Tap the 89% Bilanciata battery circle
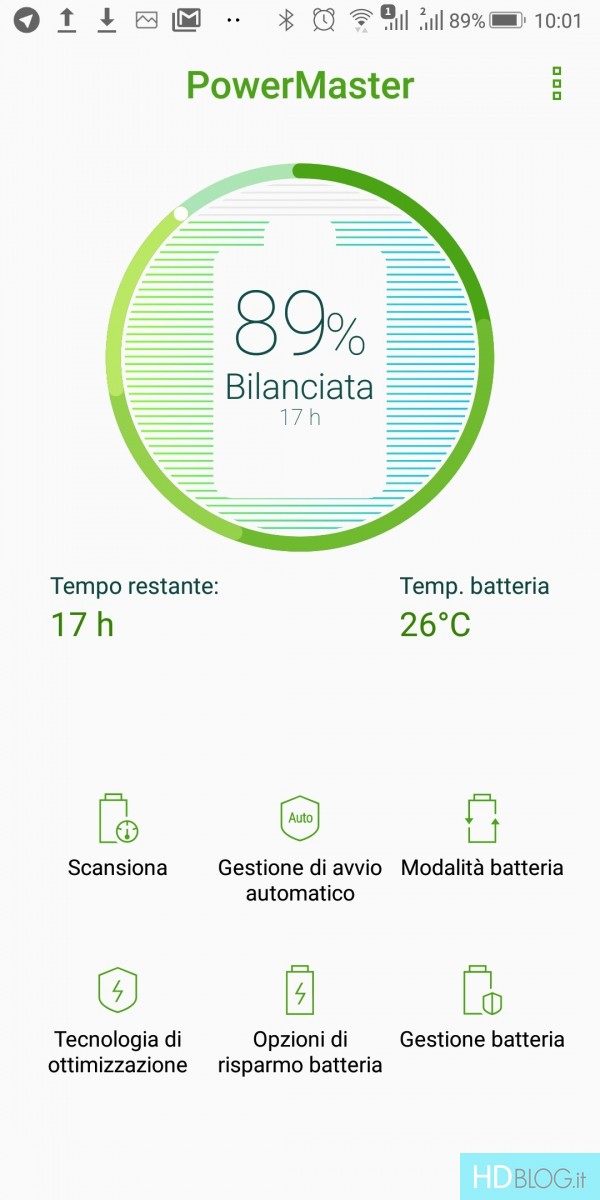The image size is (600, 1200). 300,357
